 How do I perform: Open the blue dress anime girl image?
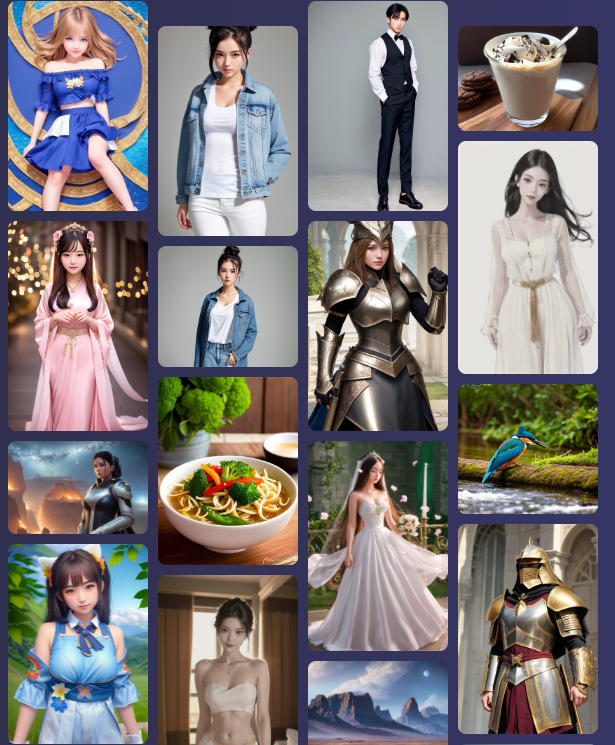pos(78,106)
